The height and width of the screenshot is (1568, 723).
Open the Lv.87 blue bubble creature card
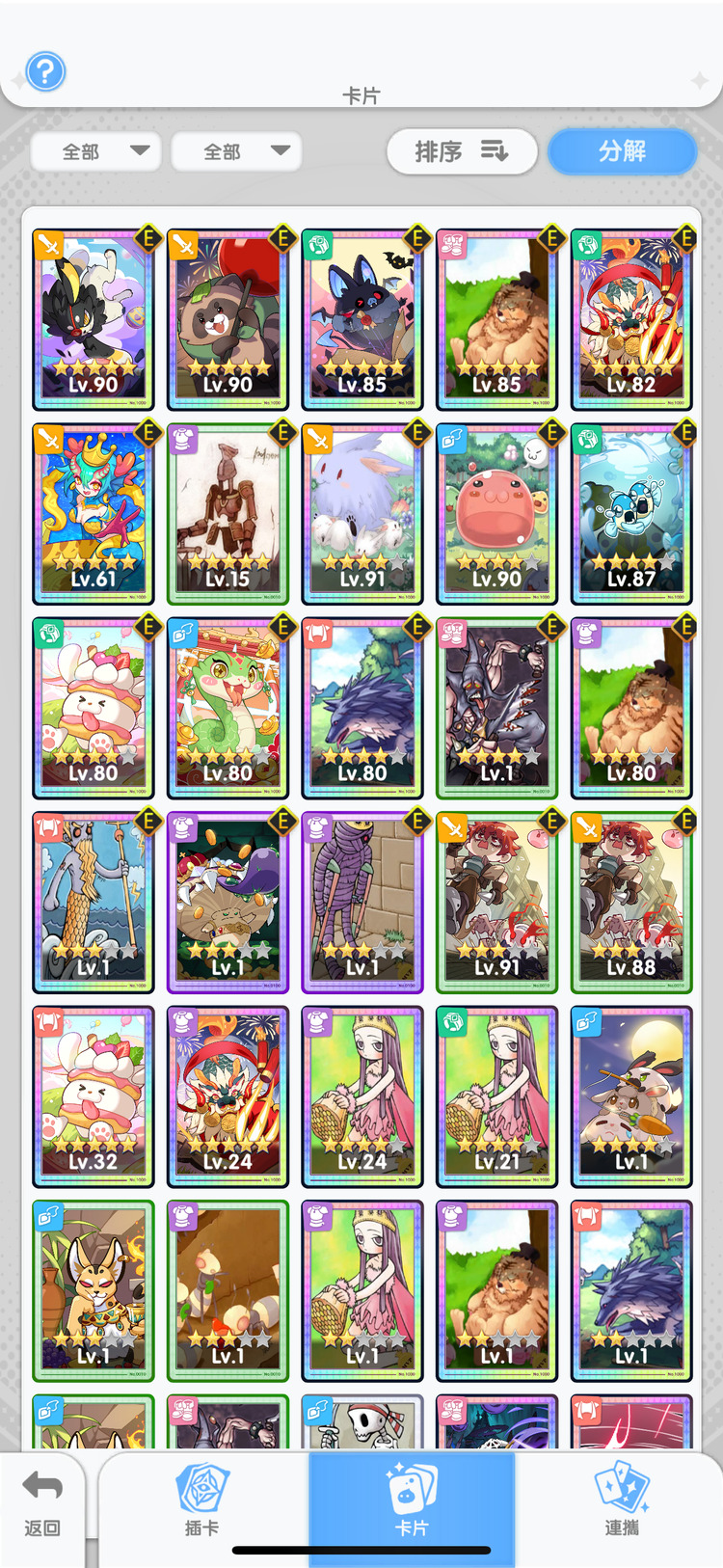point(631,514)
